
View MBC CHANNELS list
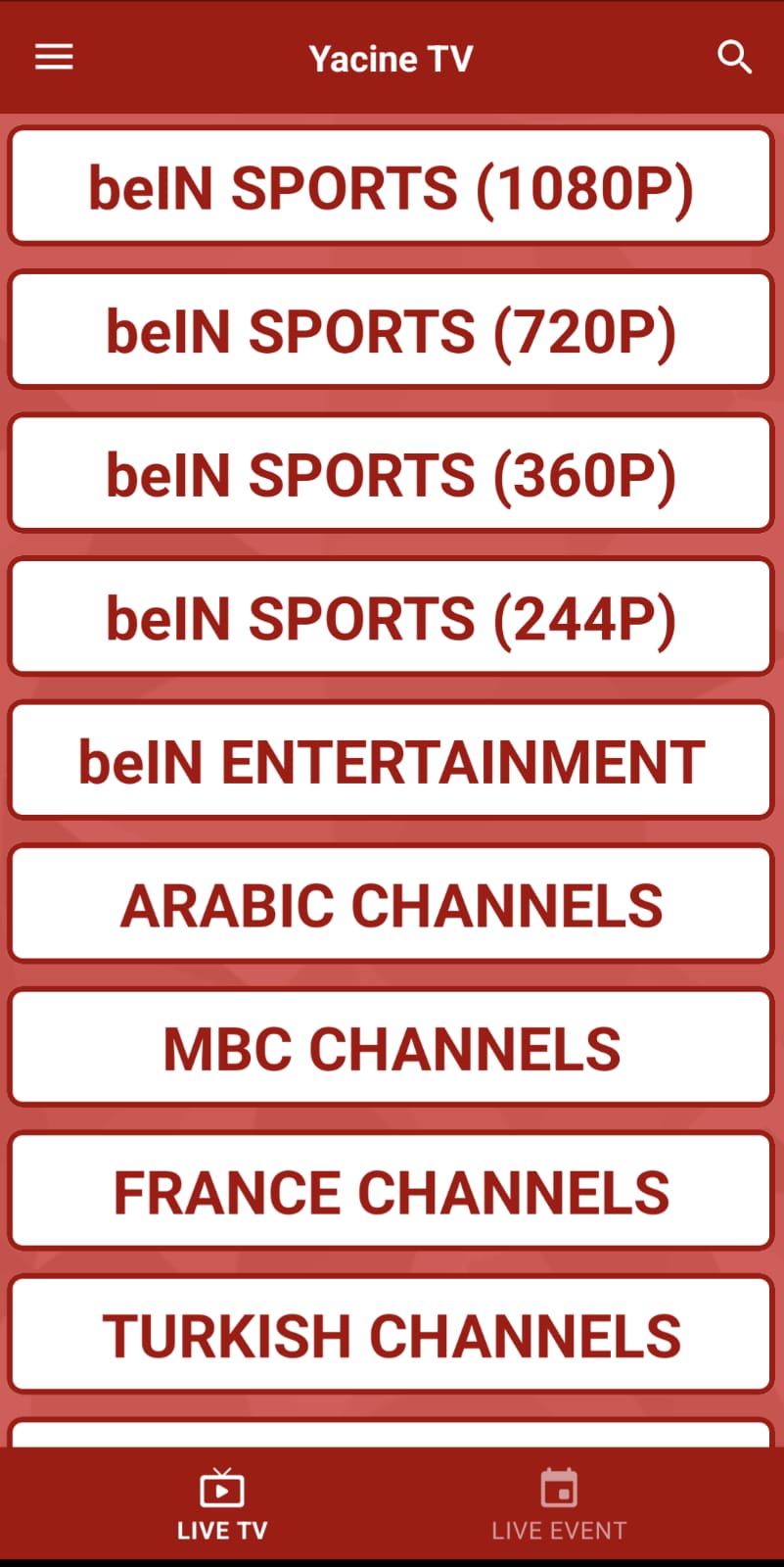click(392, 1049)
